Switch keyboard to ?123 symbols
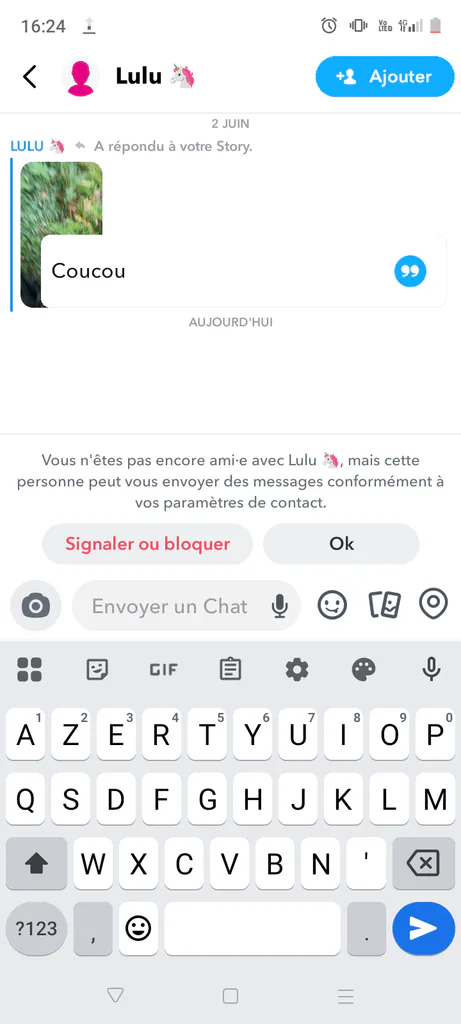Image resolution: width=461 pixels, height=1024 pixels. (36, 929)
